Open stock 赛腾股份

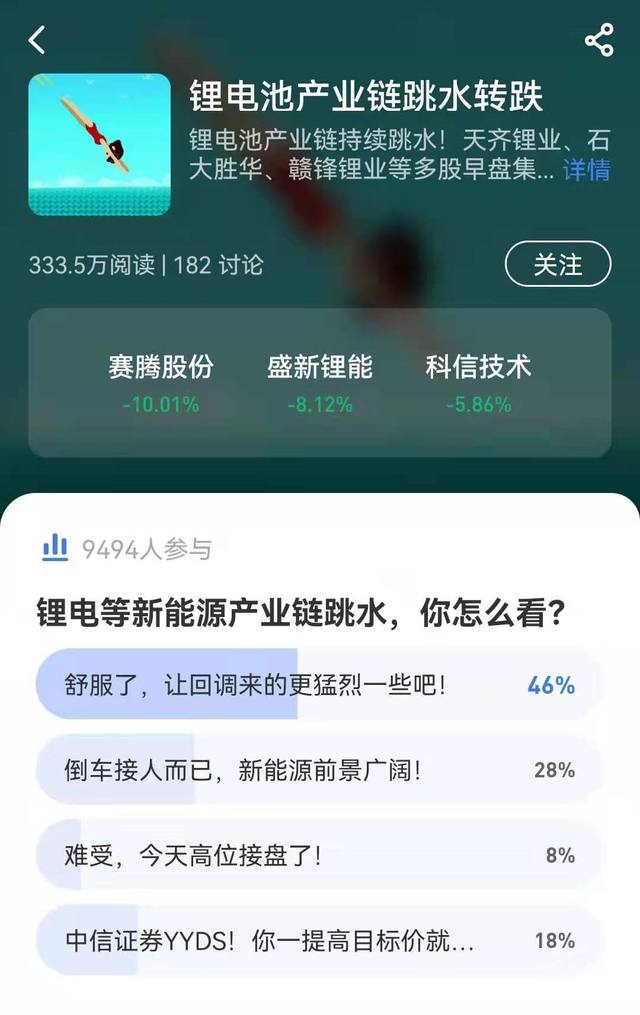(161, 383)
